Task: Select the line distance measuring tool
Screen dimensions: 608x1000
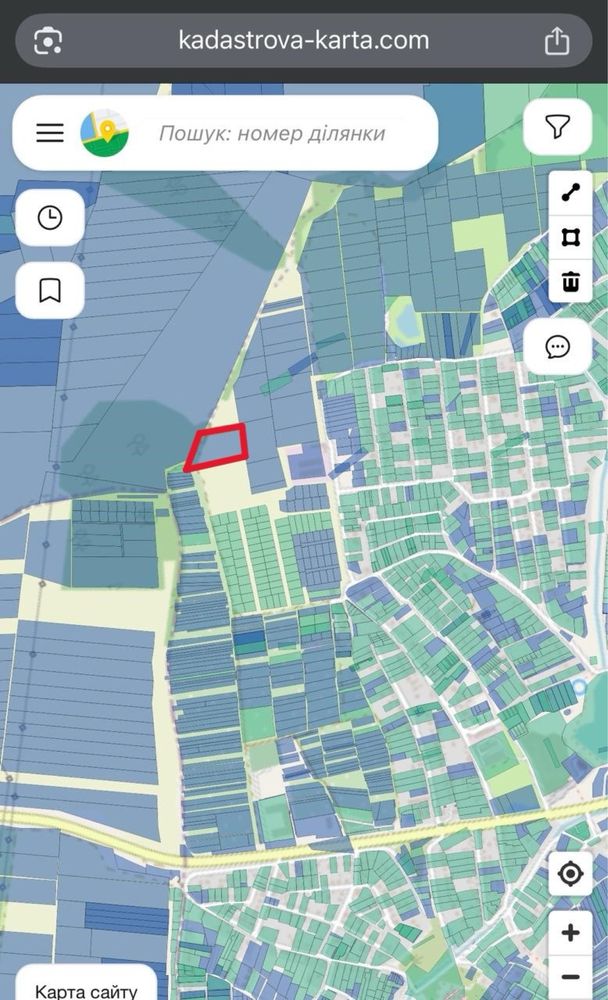Action: pos(571,194)
